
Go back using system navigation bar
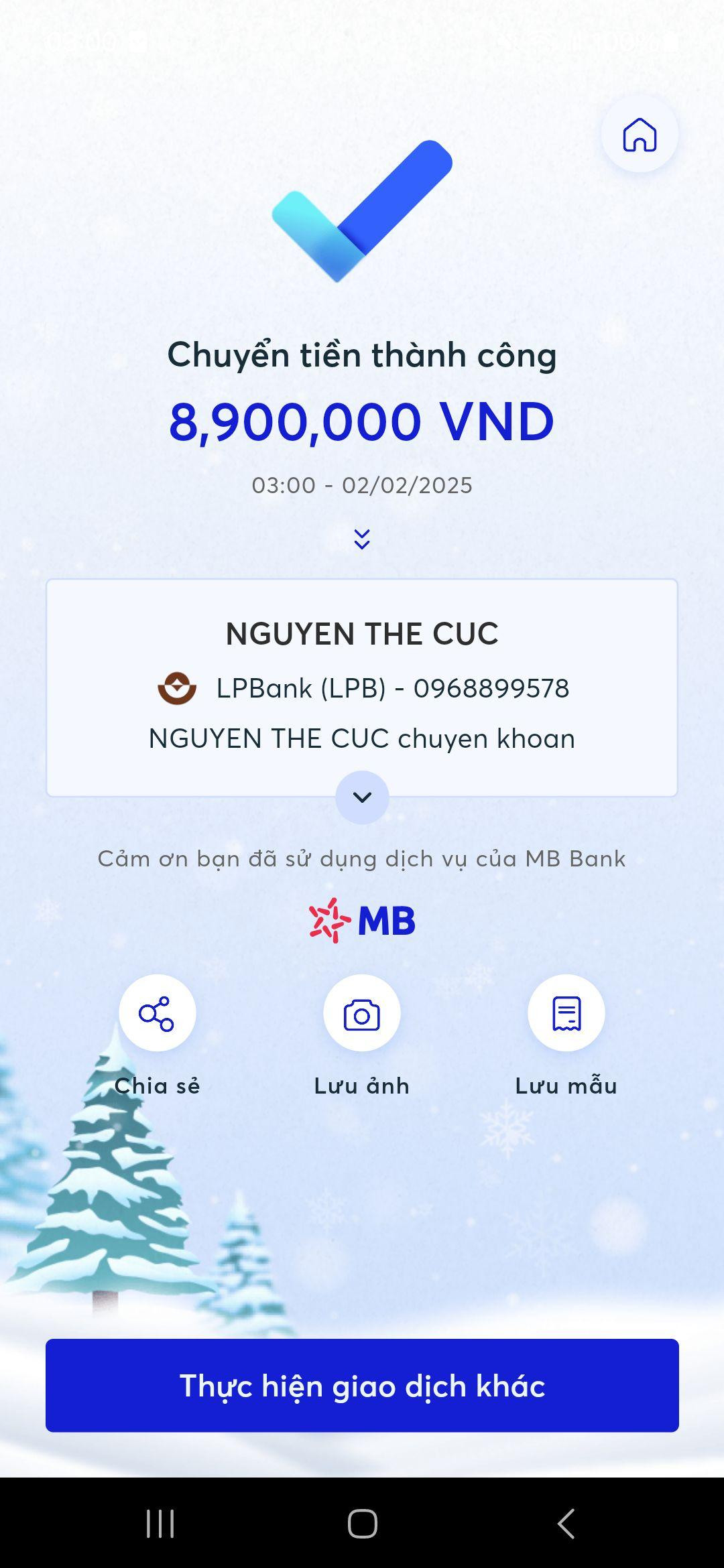[566, 1524]
